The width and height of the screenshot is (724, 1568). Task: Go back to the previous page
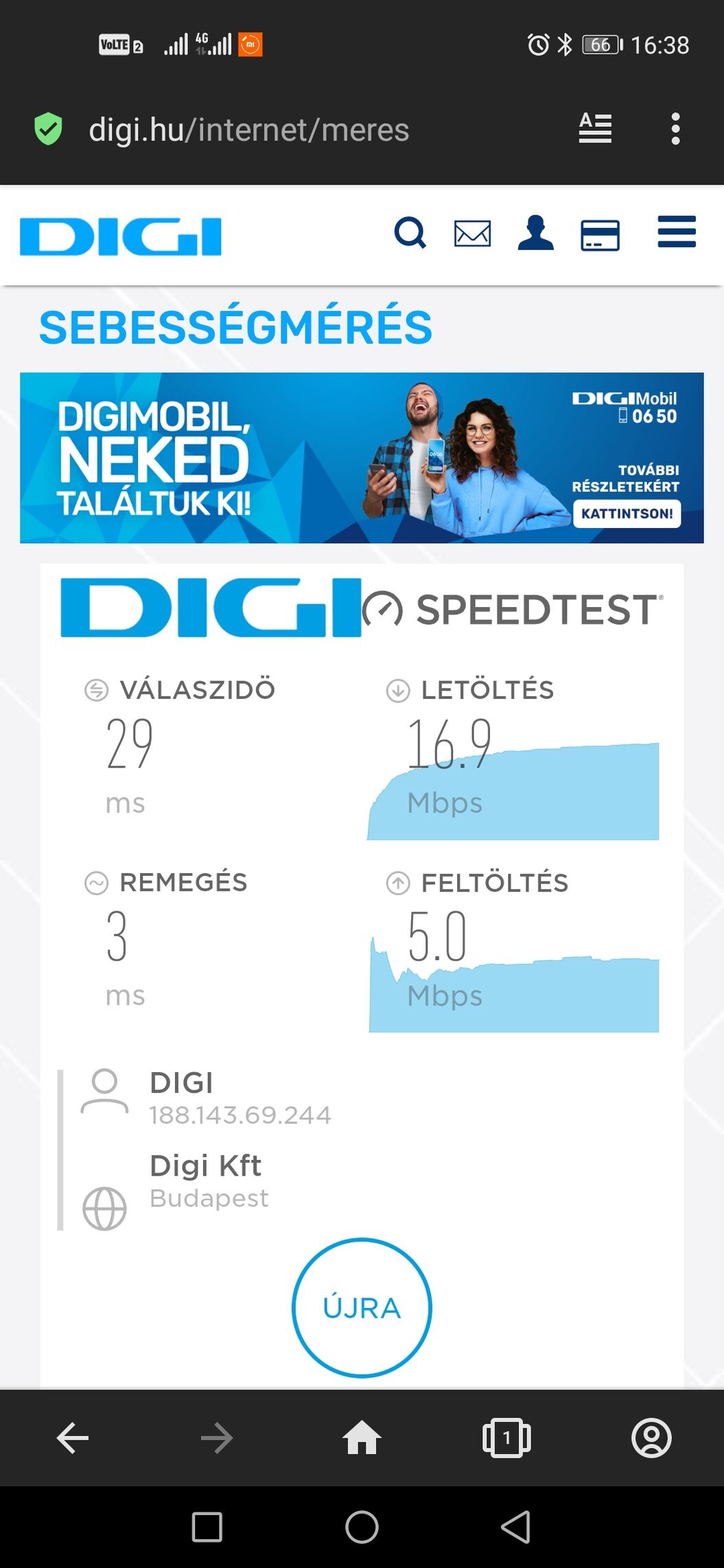tap(73, 1438)
